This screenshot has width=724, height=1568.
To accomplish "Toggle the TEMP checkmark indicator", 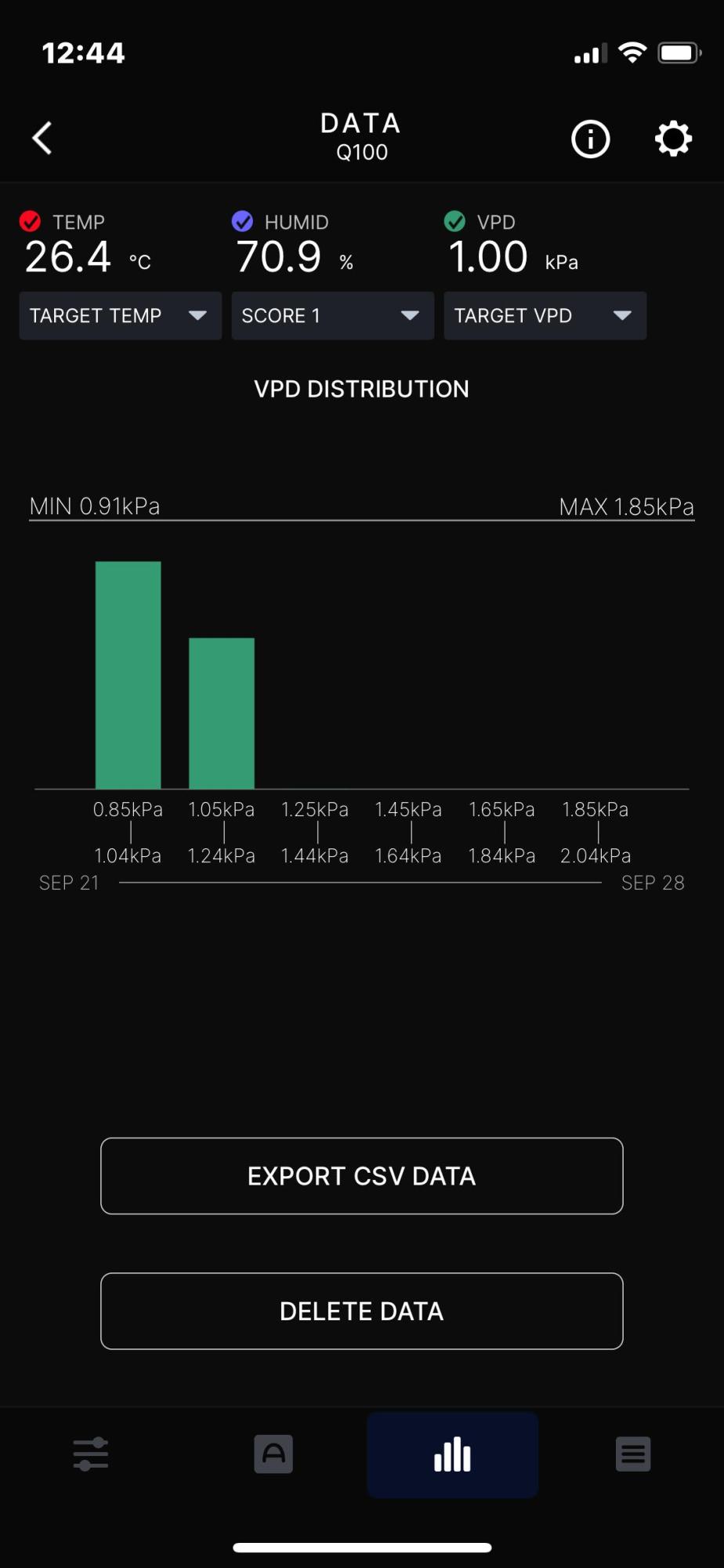I will click(31, 222).
